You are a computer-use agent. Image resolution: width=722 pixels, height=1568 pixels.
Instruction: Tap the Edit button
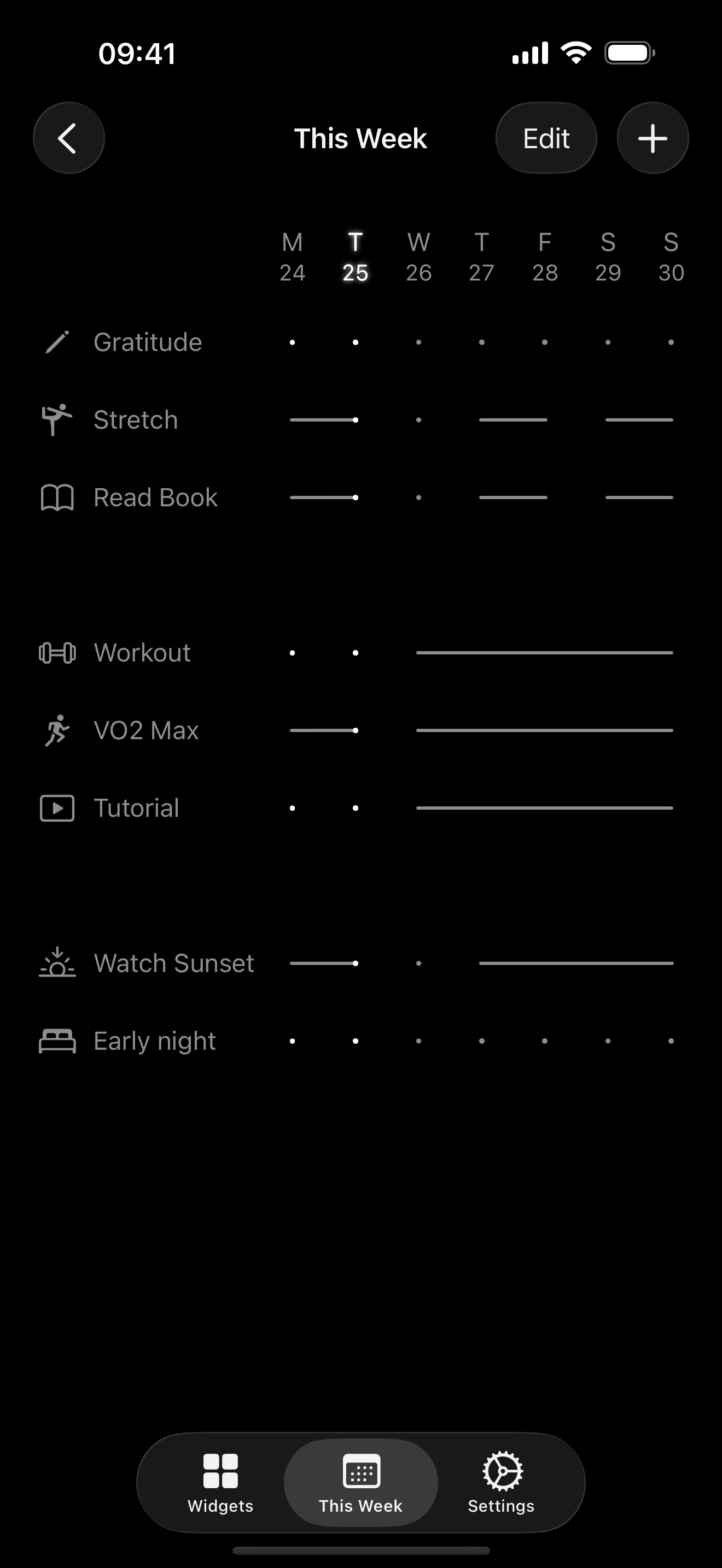[x=546, y=138]
